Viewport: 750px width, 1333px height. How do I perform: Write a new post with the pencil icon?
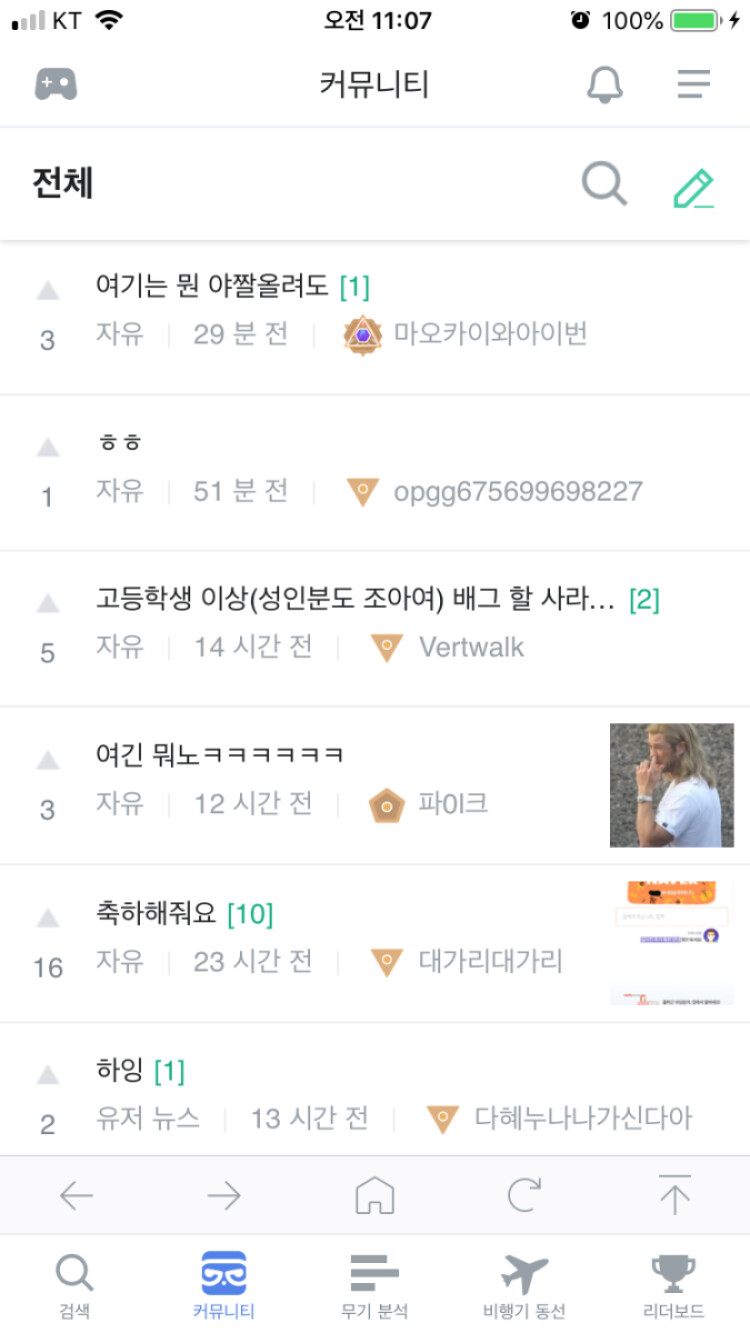point(693,187)
